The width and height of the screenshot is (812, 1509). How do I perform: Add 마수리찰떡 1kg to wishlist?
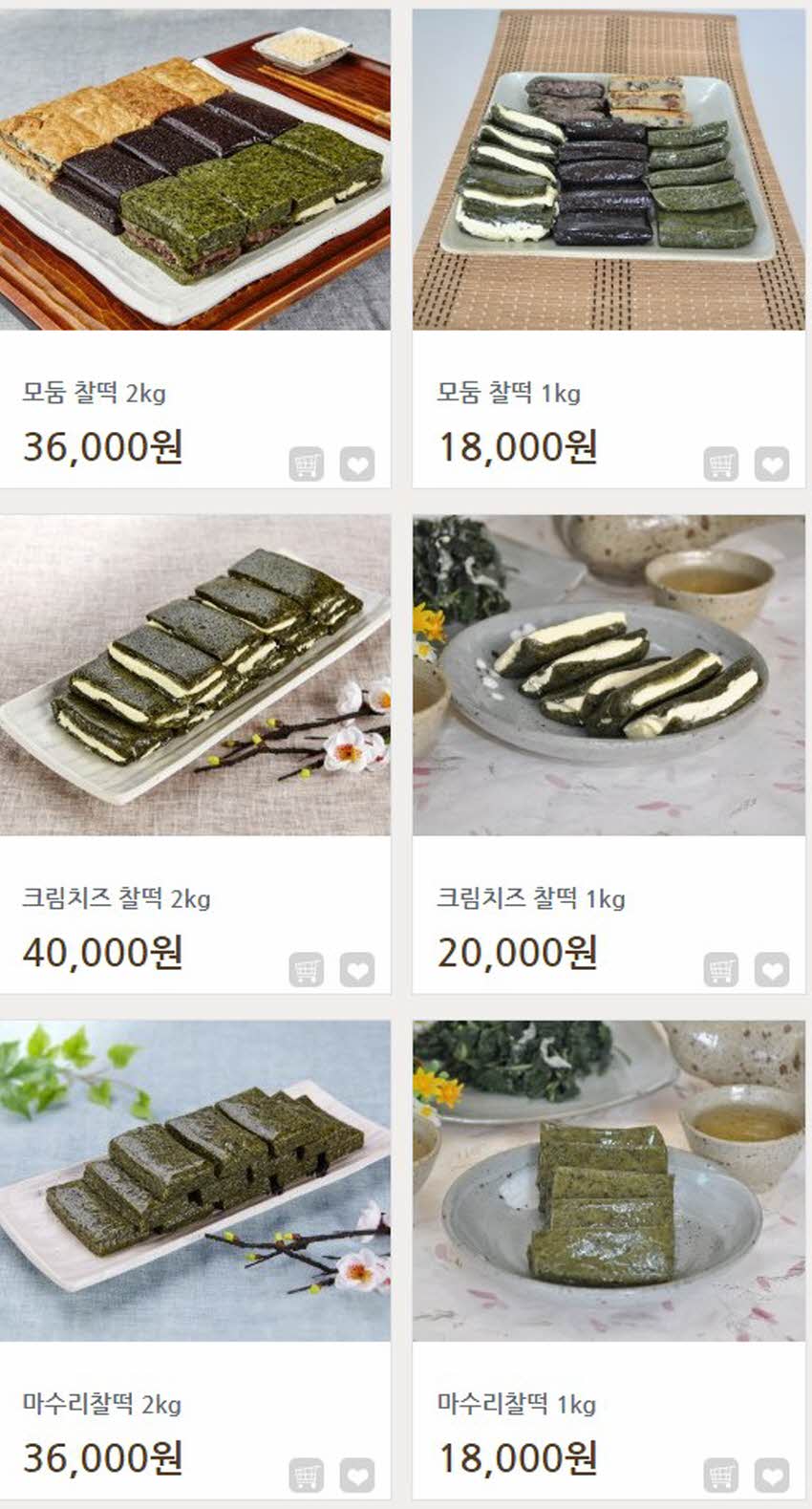click(x=772, y=1476)
